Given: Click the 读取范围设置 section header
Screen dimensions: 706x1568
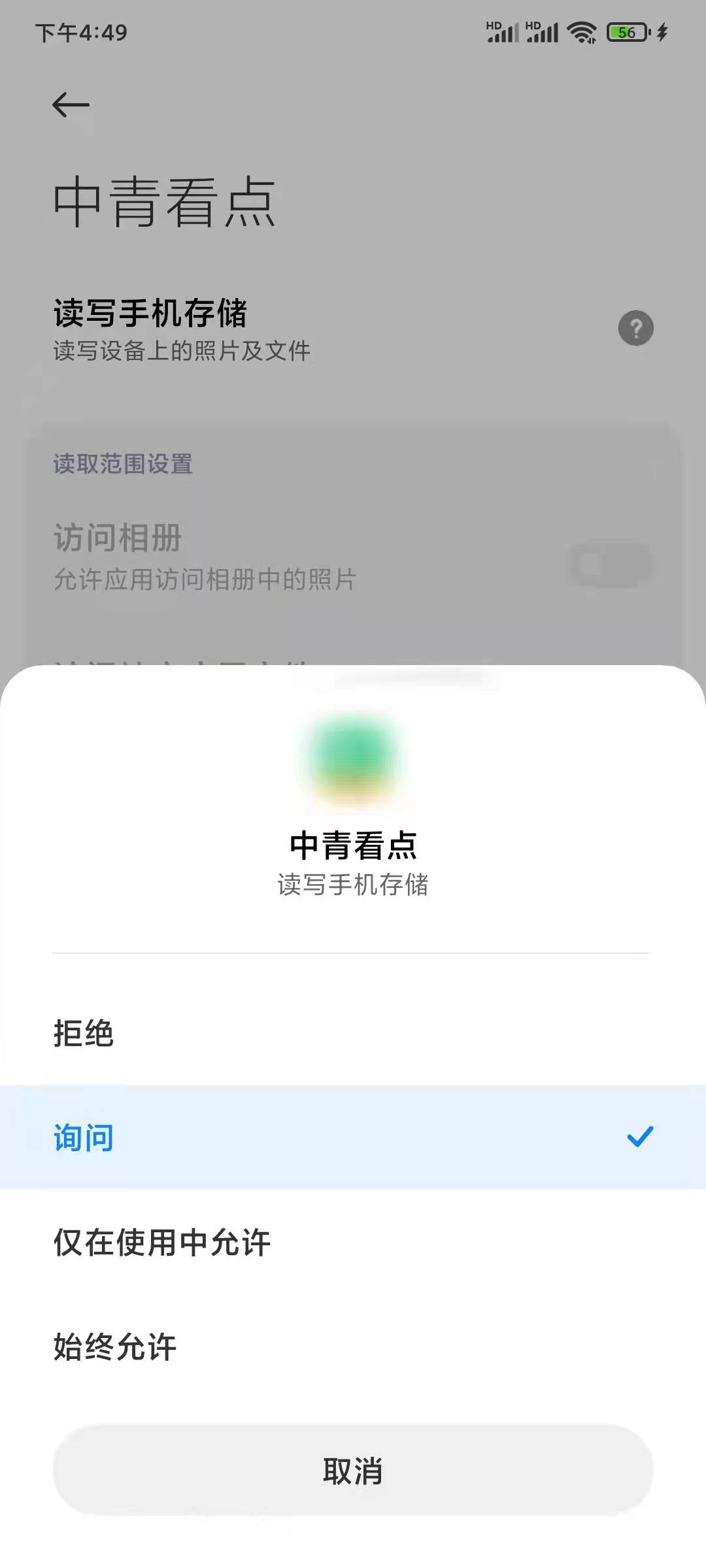Looking at the screenshot, I should (x=122, y=465).
